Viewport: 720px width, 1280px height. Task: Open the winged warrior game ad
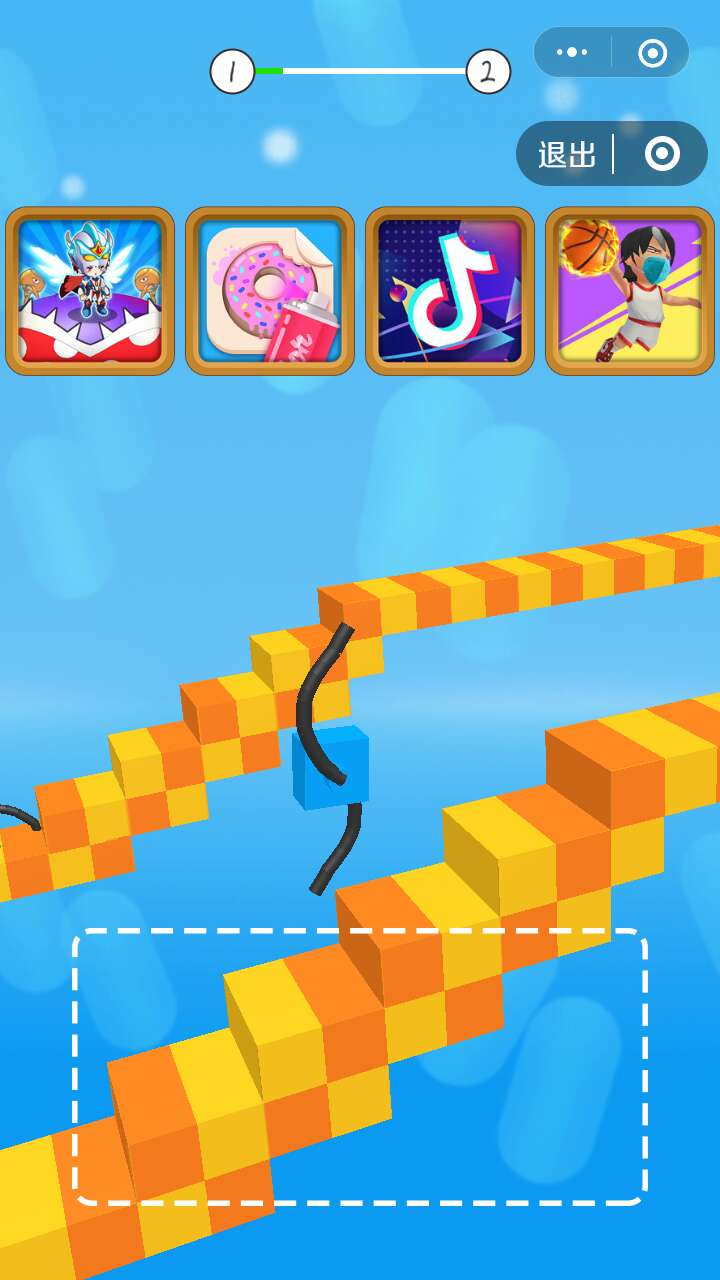coord(90,291)
